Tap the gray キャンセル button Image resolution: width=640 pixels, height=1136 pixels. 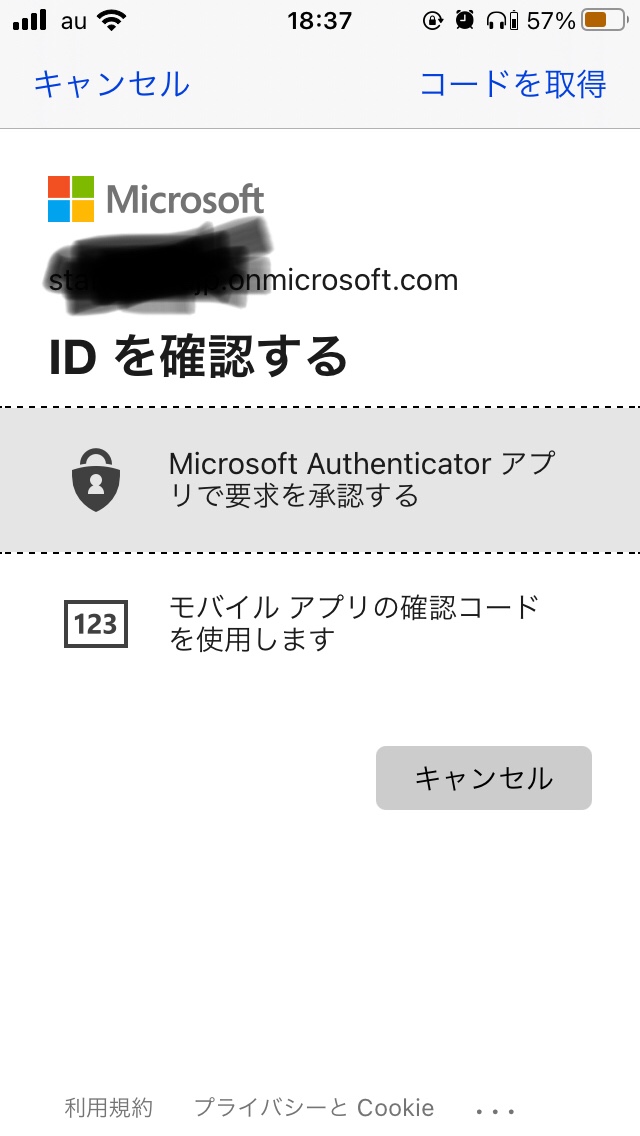pyautogui.click(x=483, y=778)
